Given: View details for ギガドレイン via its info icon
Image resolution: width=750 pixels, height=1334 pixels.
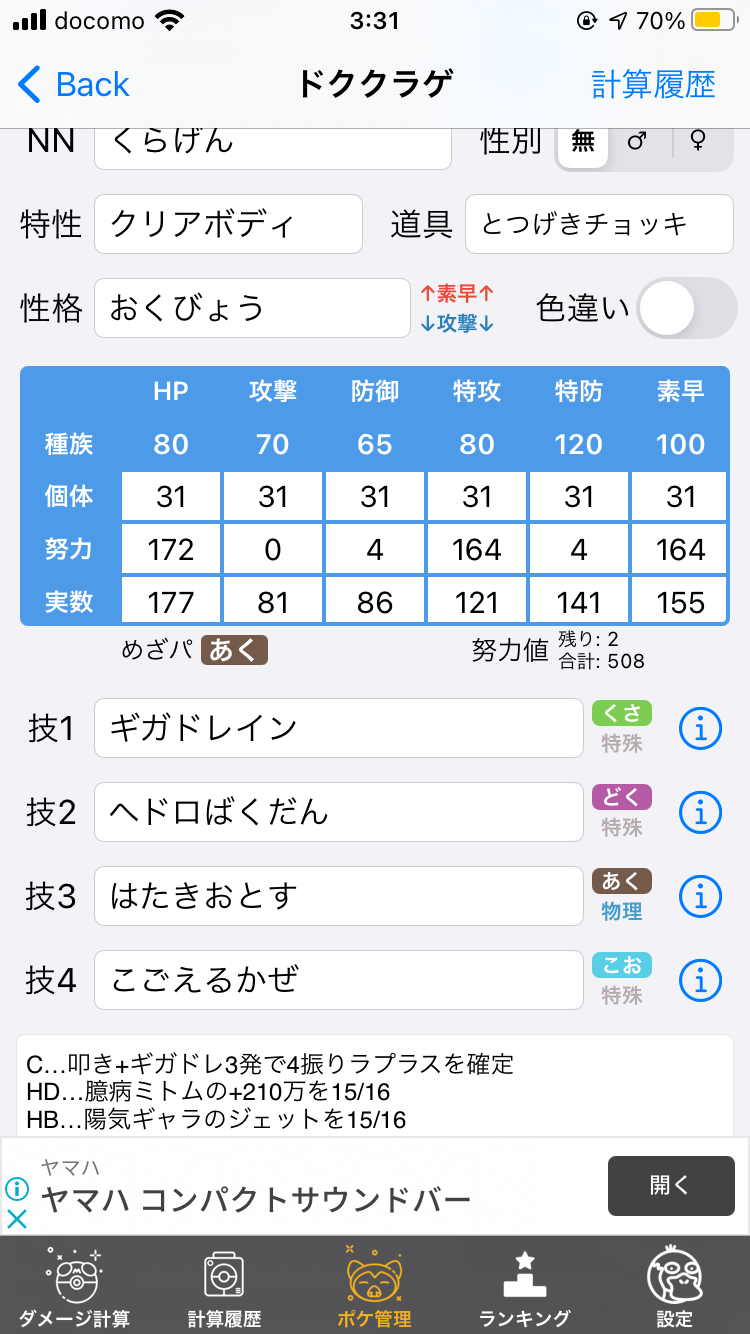Looking at the screenshot, I should coord(700,728).
